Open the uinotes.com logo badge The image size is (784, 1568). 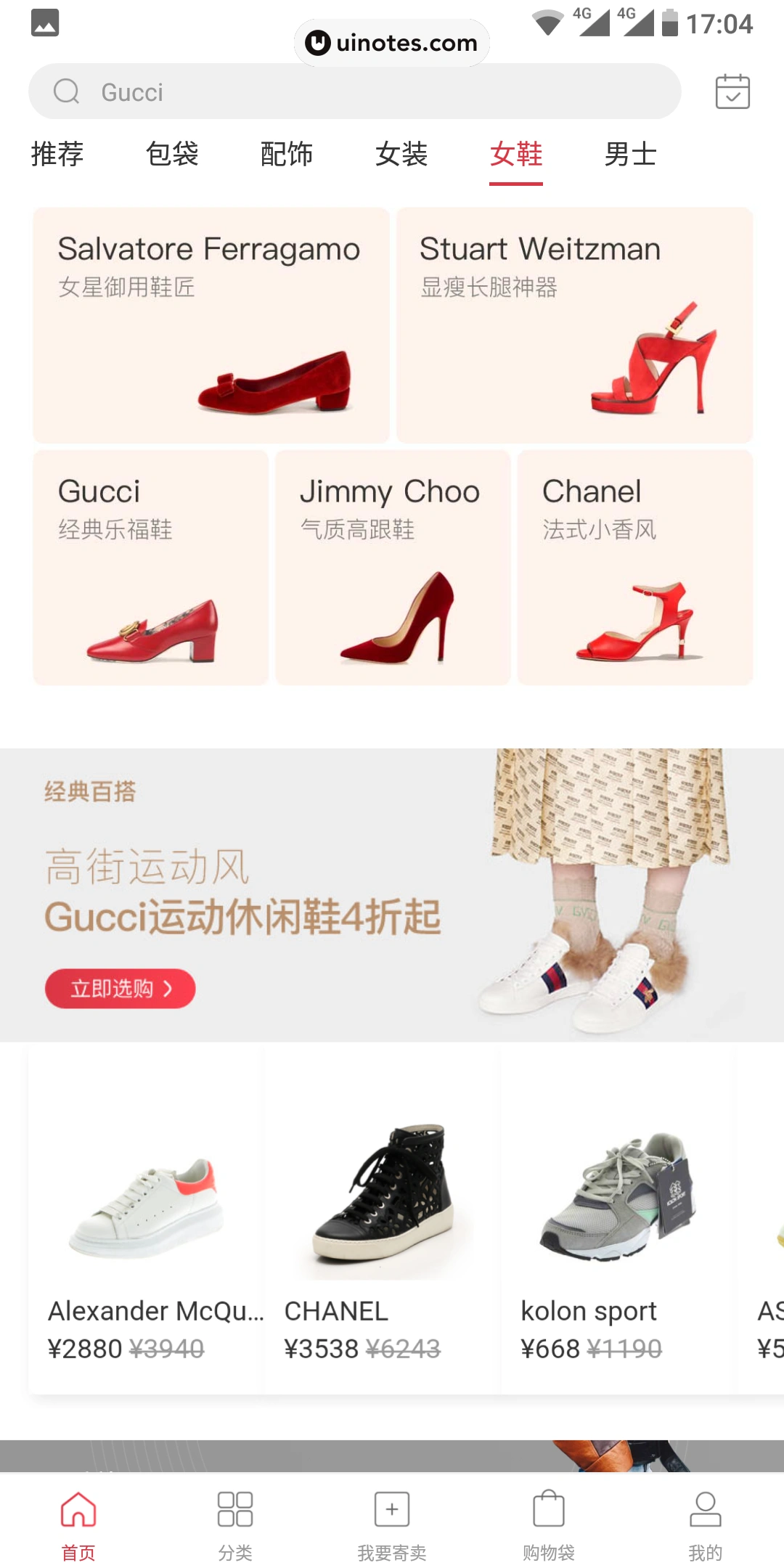391,43
